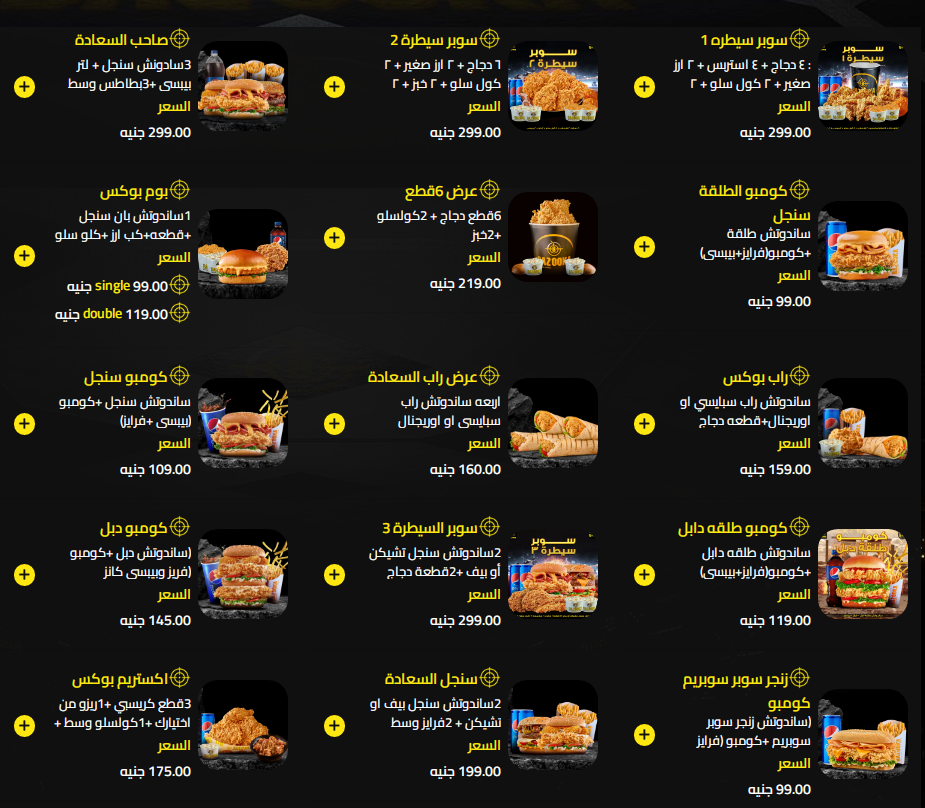
Task: Add سنجل السعادة to the cart
Action: click(334, 724)
